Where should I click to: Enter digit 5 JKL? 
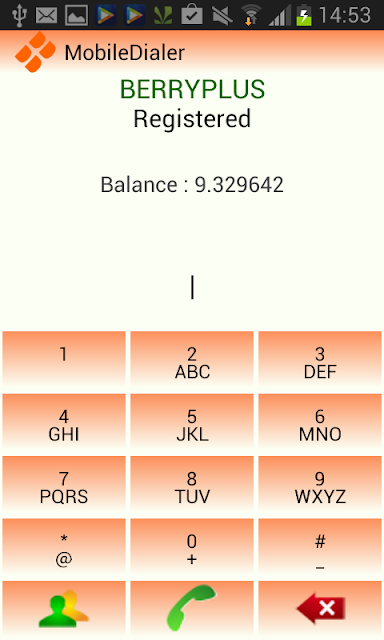pos(192,422)
